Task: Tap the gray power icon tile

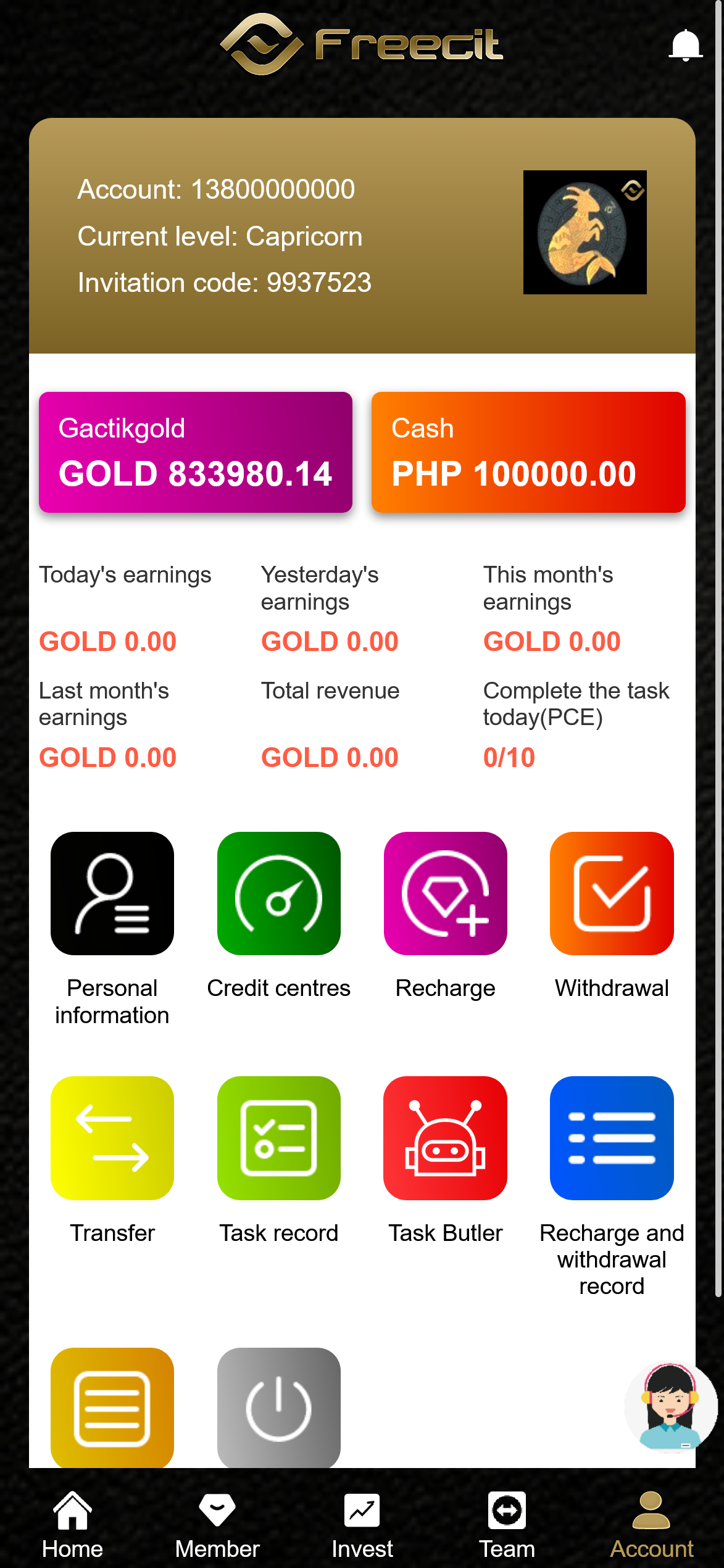Action: click(x=279, y=1407)
